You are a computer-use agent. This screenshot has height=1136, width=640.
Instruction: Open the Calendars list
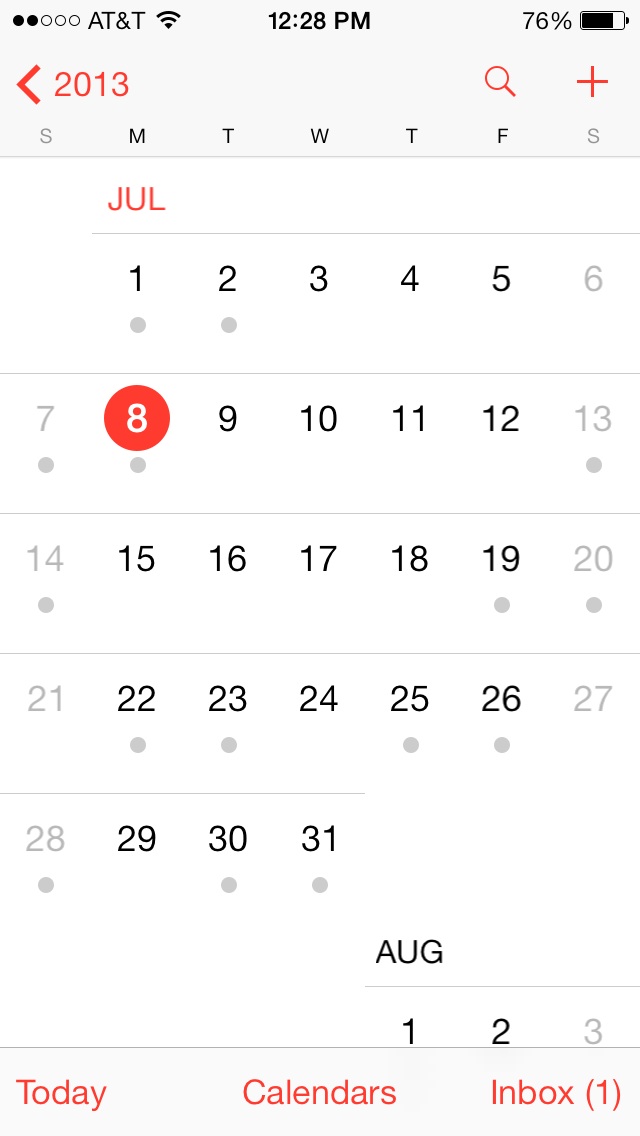[x=320, y=1092]
